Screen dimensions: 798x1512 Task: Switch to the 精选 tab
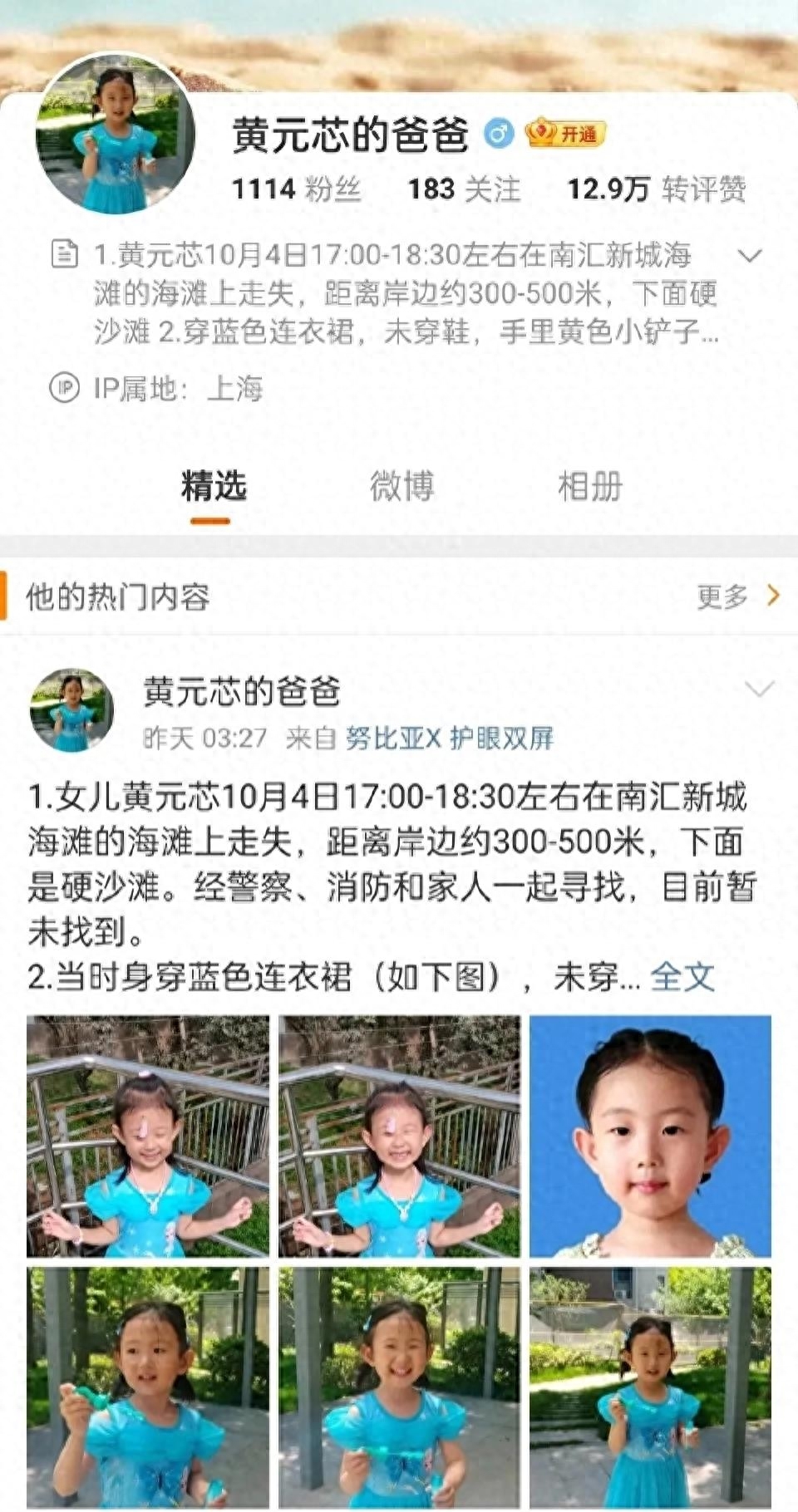[x=214, y=487]
